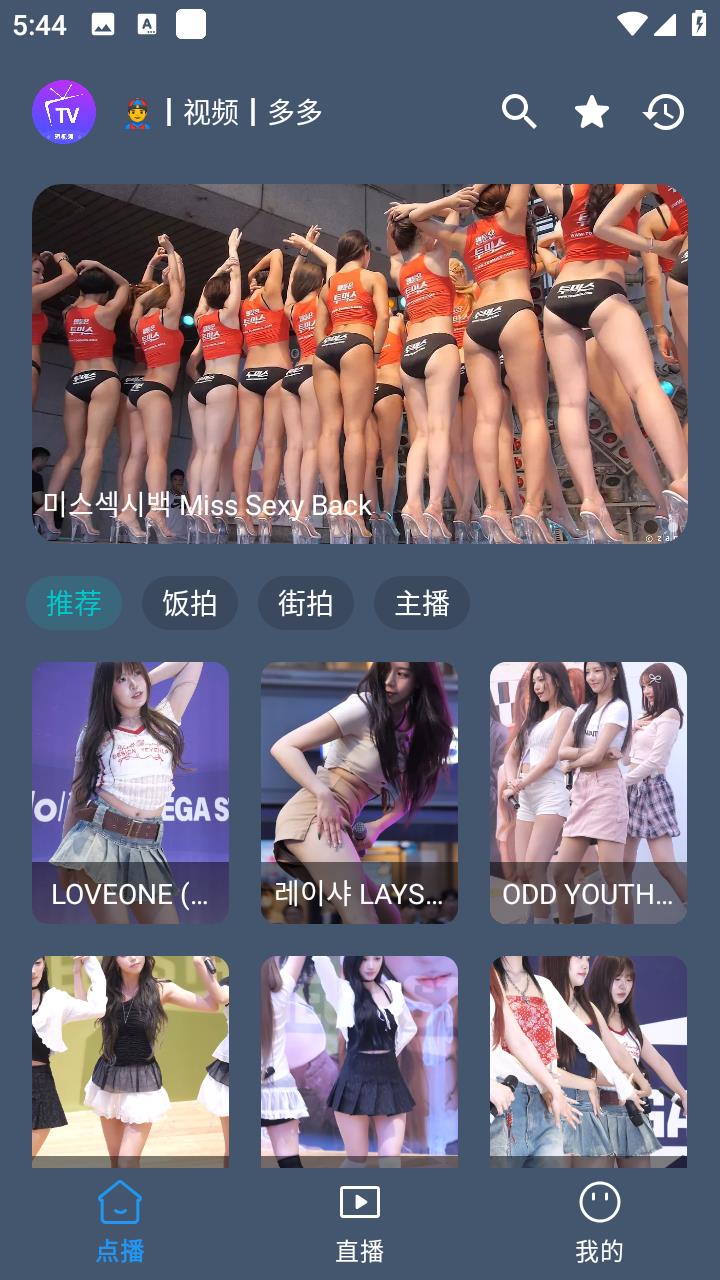Open the search function
This screenshot has width=720, height=1280.
(519, 112)
